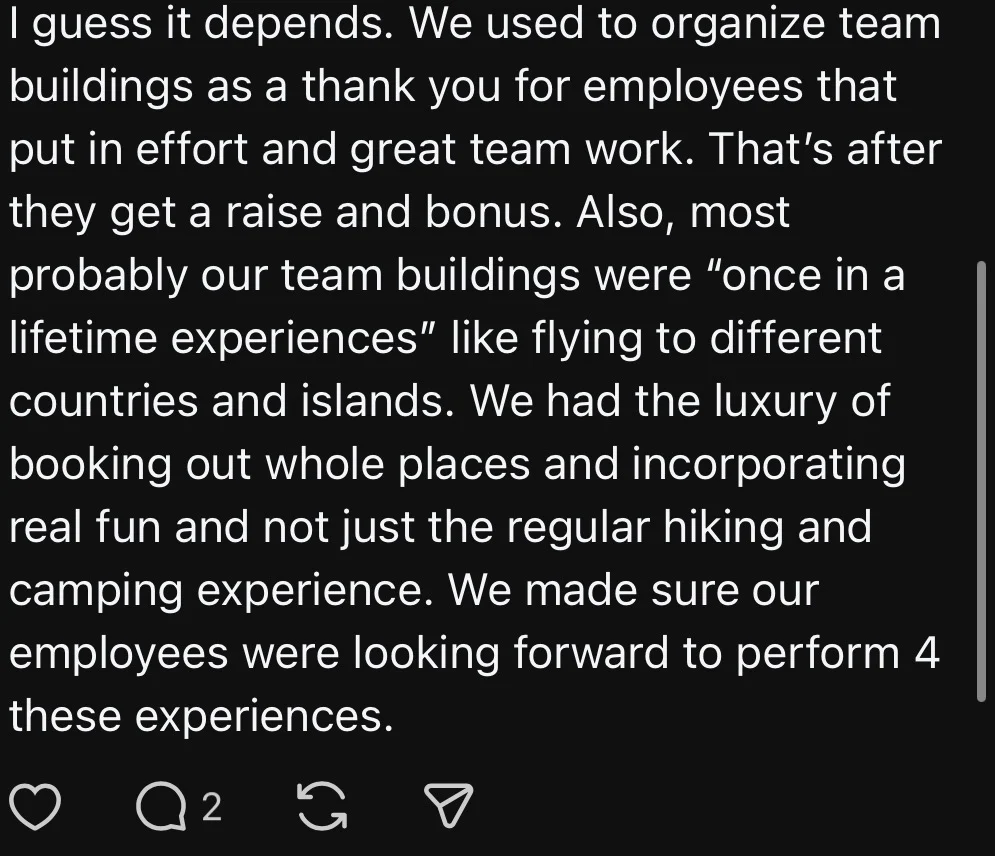Open the replies via the comment icon
The image size is (995, 856).
coord(162,808)
